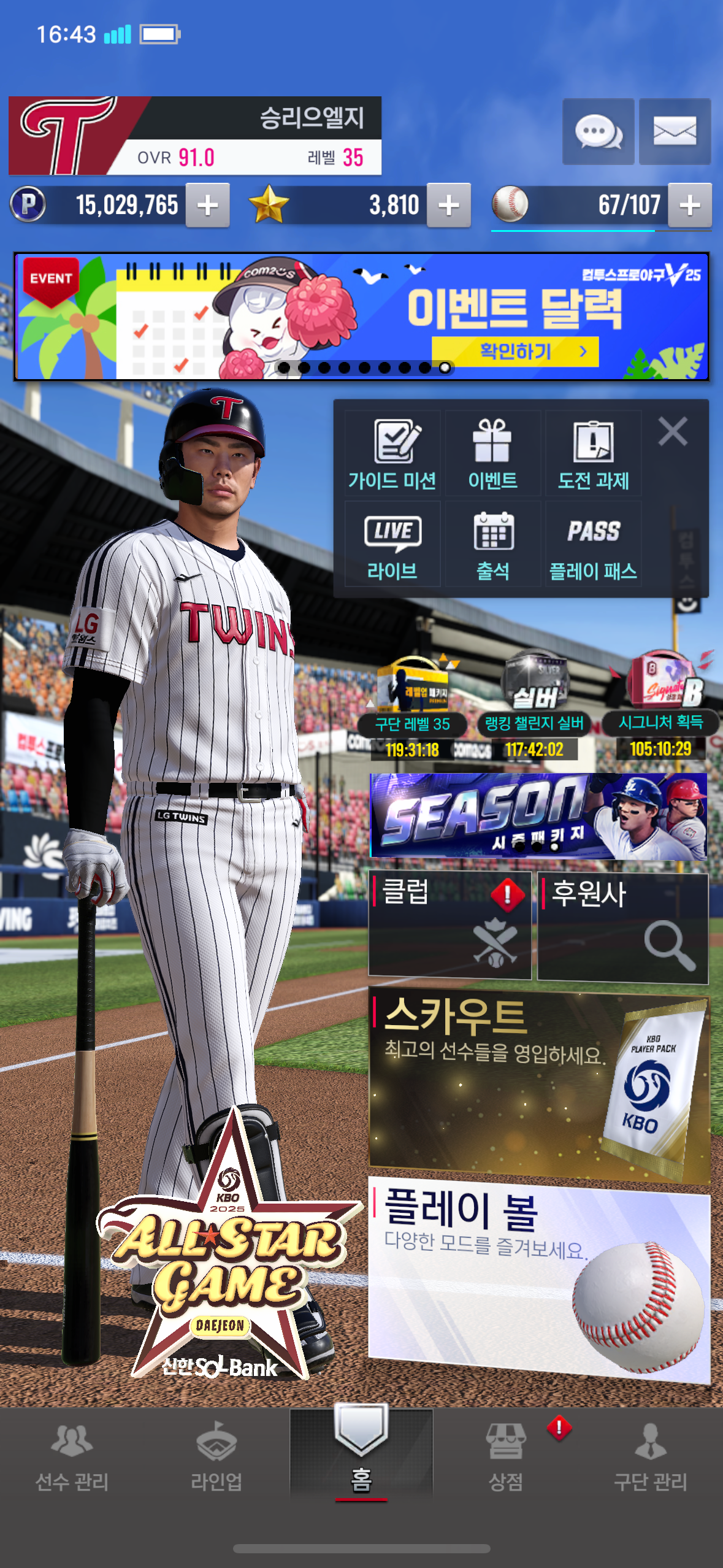
Task: Open the 후원사 tile
Action: pyautogui.click(x=622, y=926)
